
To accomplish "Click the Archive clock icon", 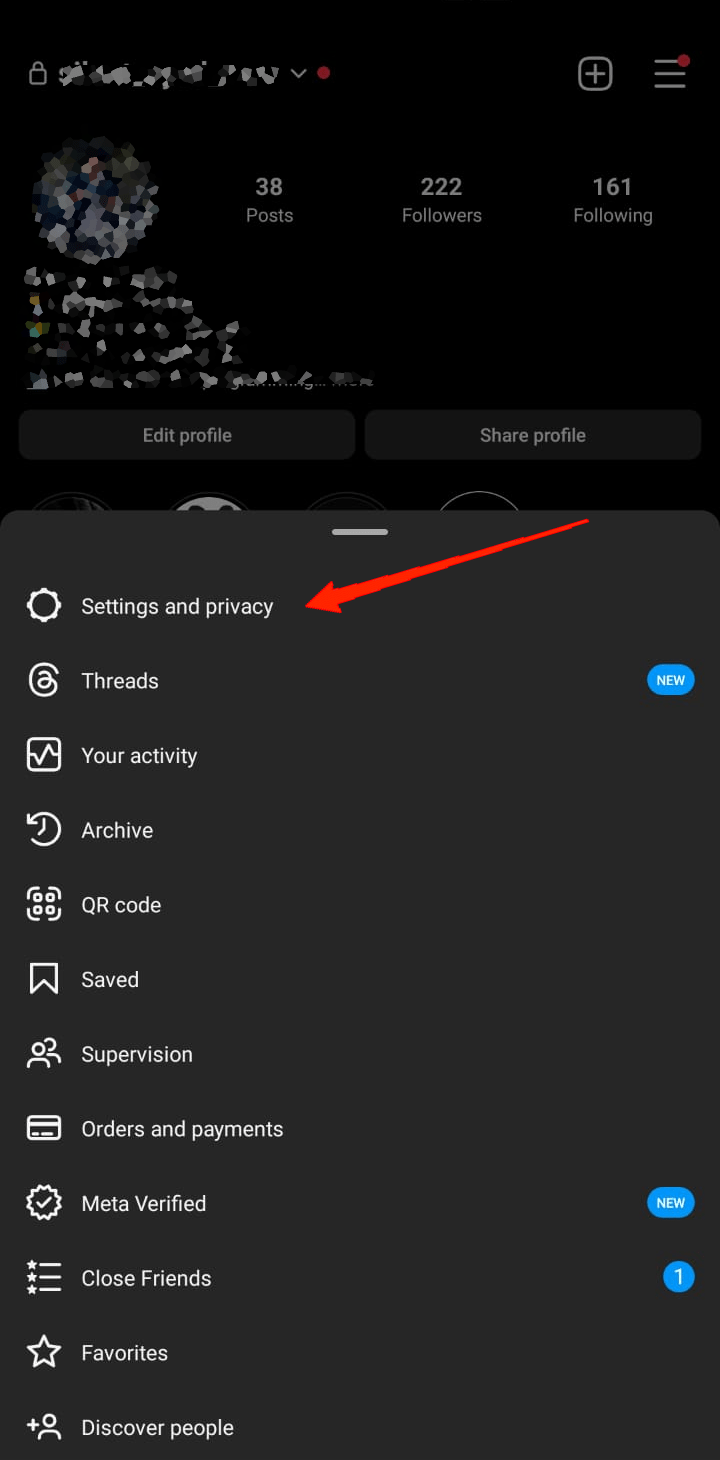I will click(x=44, y=829).
